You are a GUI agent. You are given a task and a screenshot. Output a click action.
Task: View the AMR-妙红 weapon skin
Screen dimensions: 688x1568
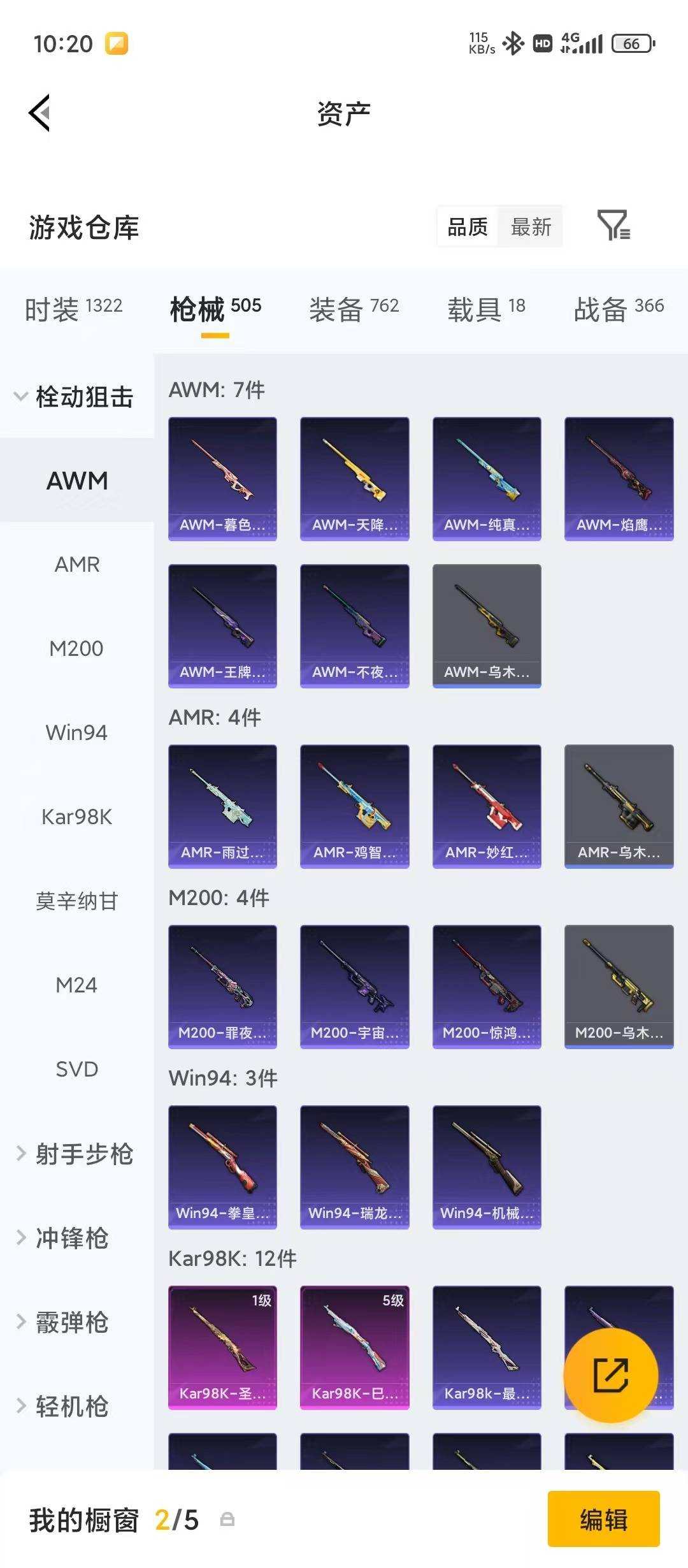[487, 806]
